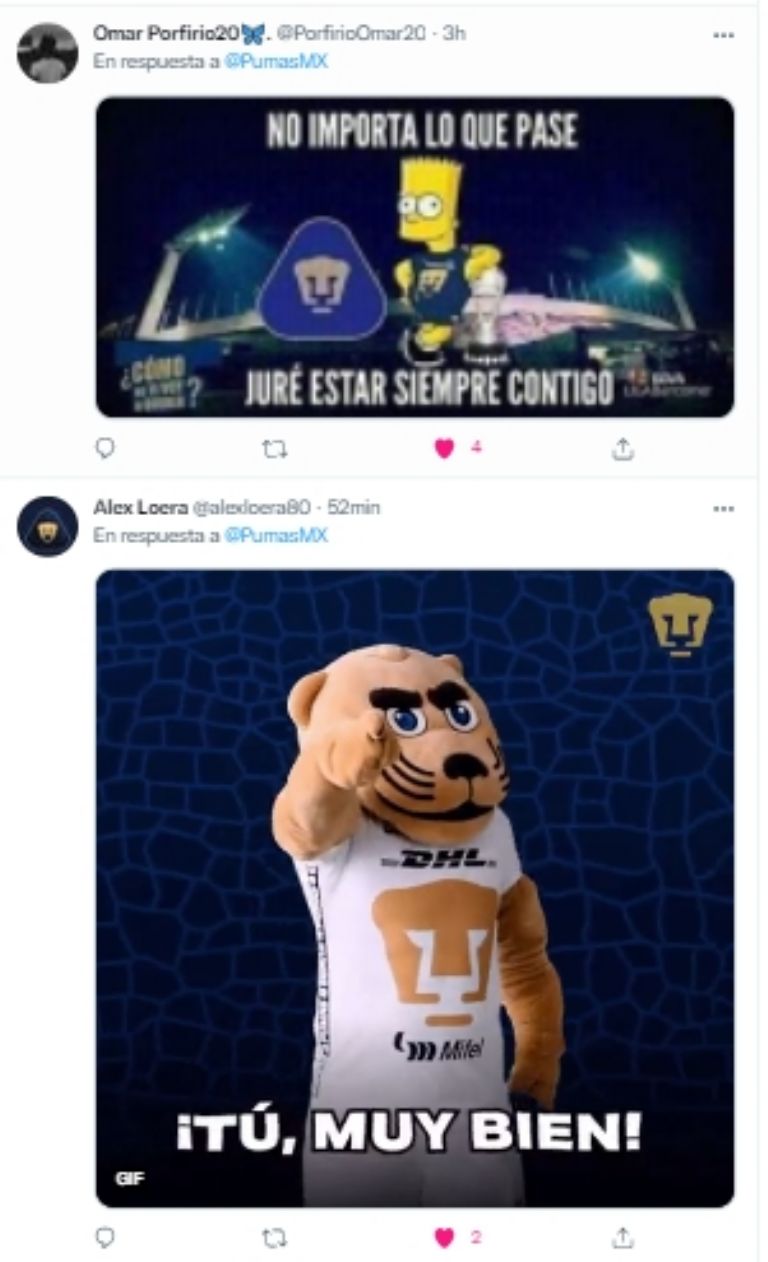Open Alex Loera's display name
The height and width of the screenshot is (1262, 768).
(139, 508)
